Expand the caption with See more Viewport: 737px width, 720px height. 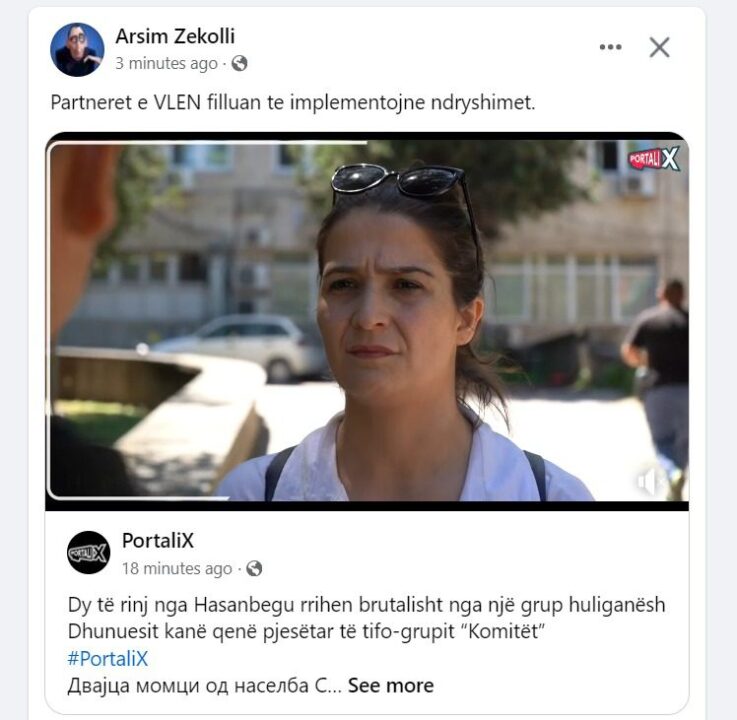pos(390,685)
